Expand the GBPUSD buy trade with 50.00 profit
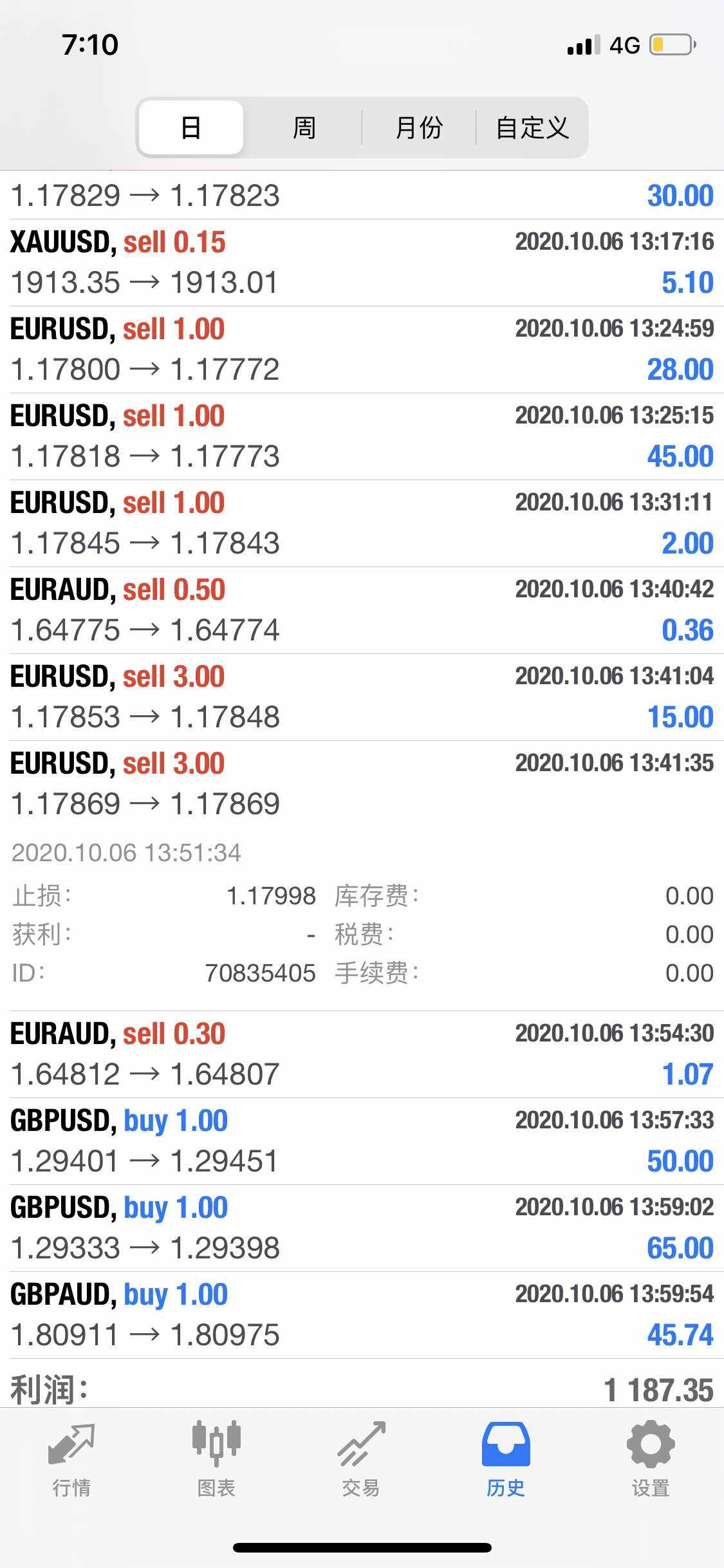724x1568 pixels. (362, 1141)
